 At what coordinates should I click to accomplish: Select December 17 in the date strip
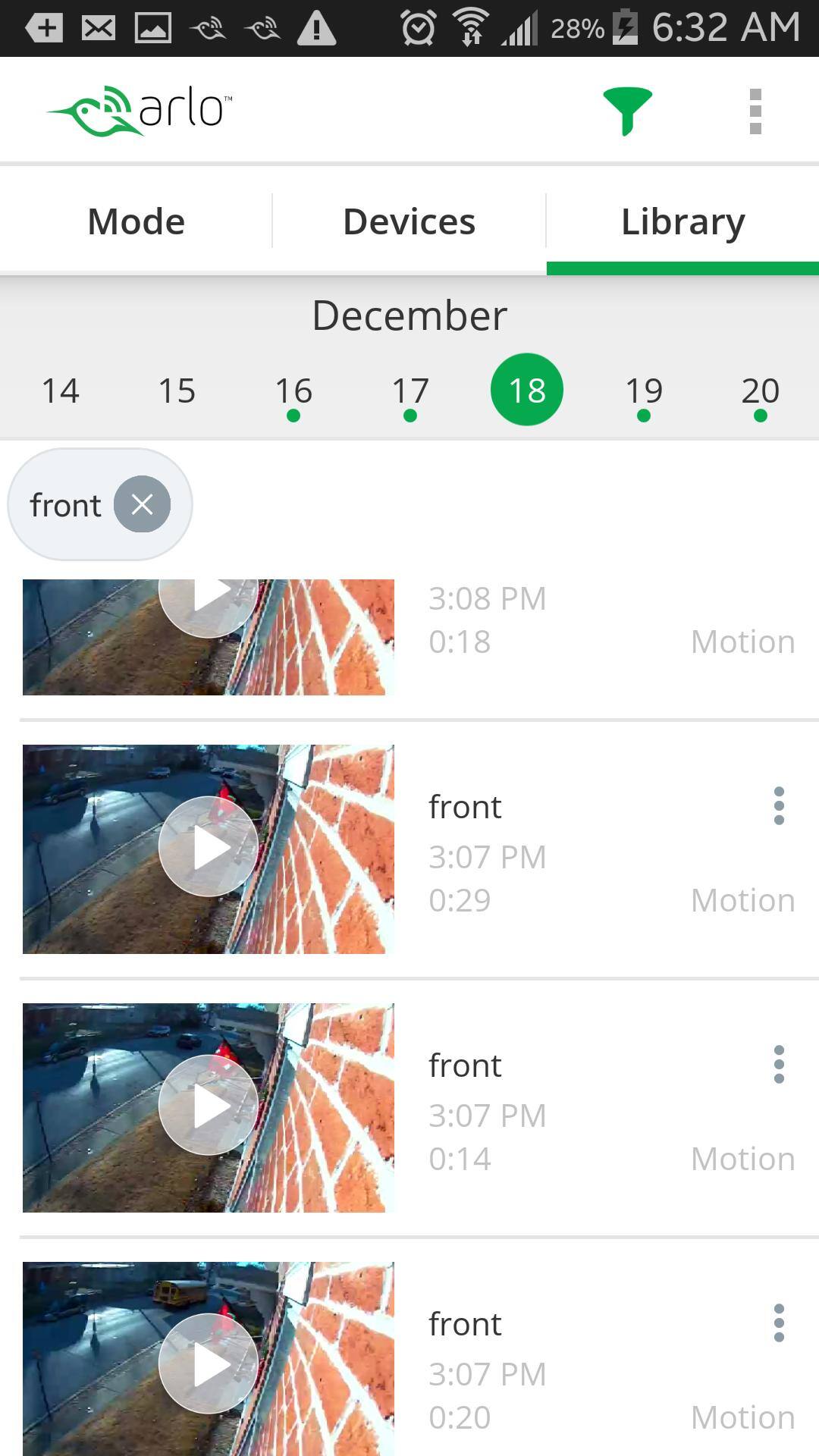410,391
